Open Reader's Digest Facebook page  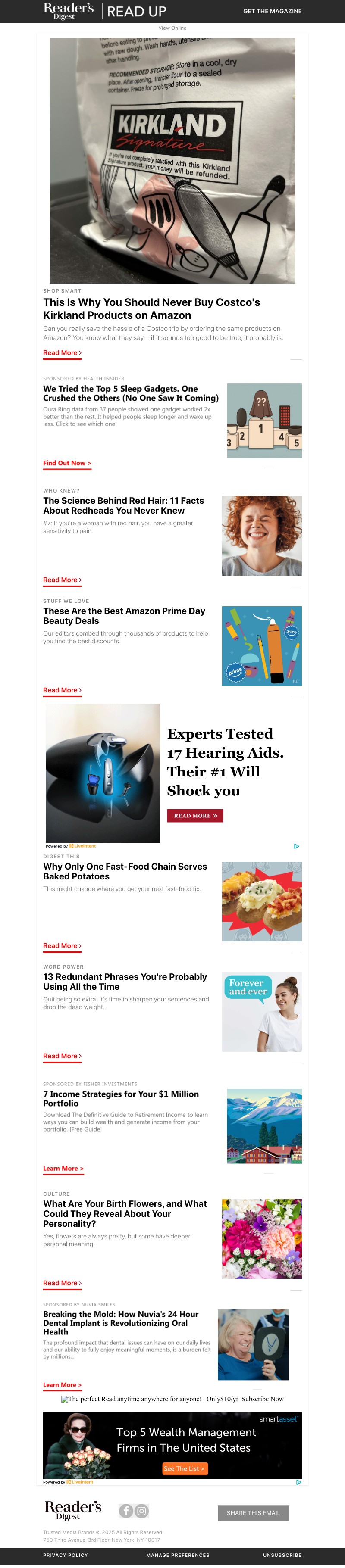tap(126, 1511)
